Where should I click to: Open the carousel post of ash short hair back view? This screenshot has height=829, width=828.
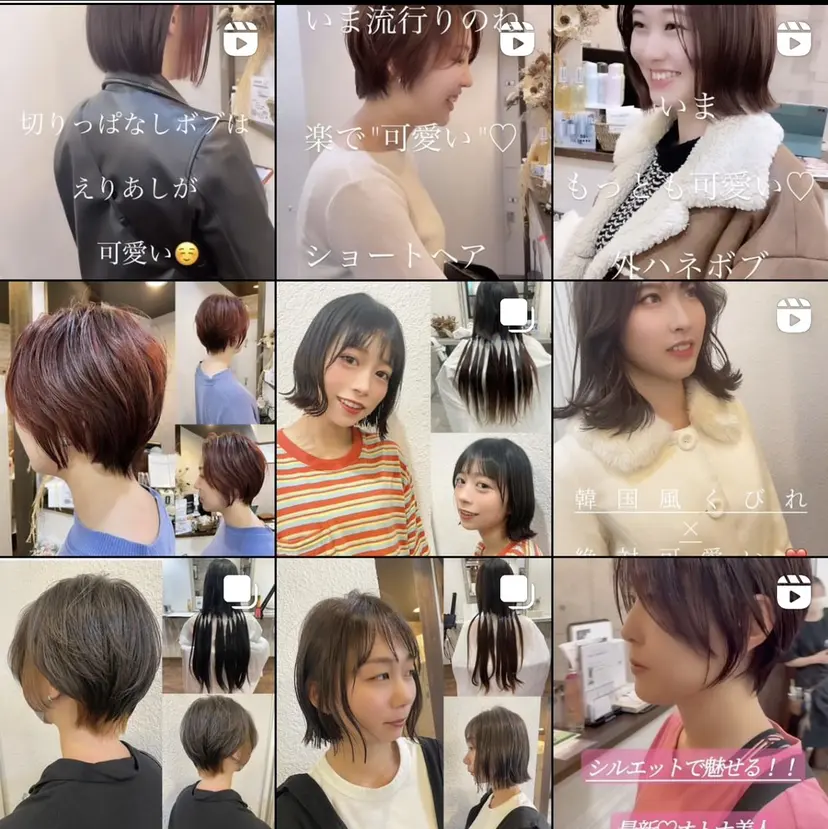coord(137,694)
